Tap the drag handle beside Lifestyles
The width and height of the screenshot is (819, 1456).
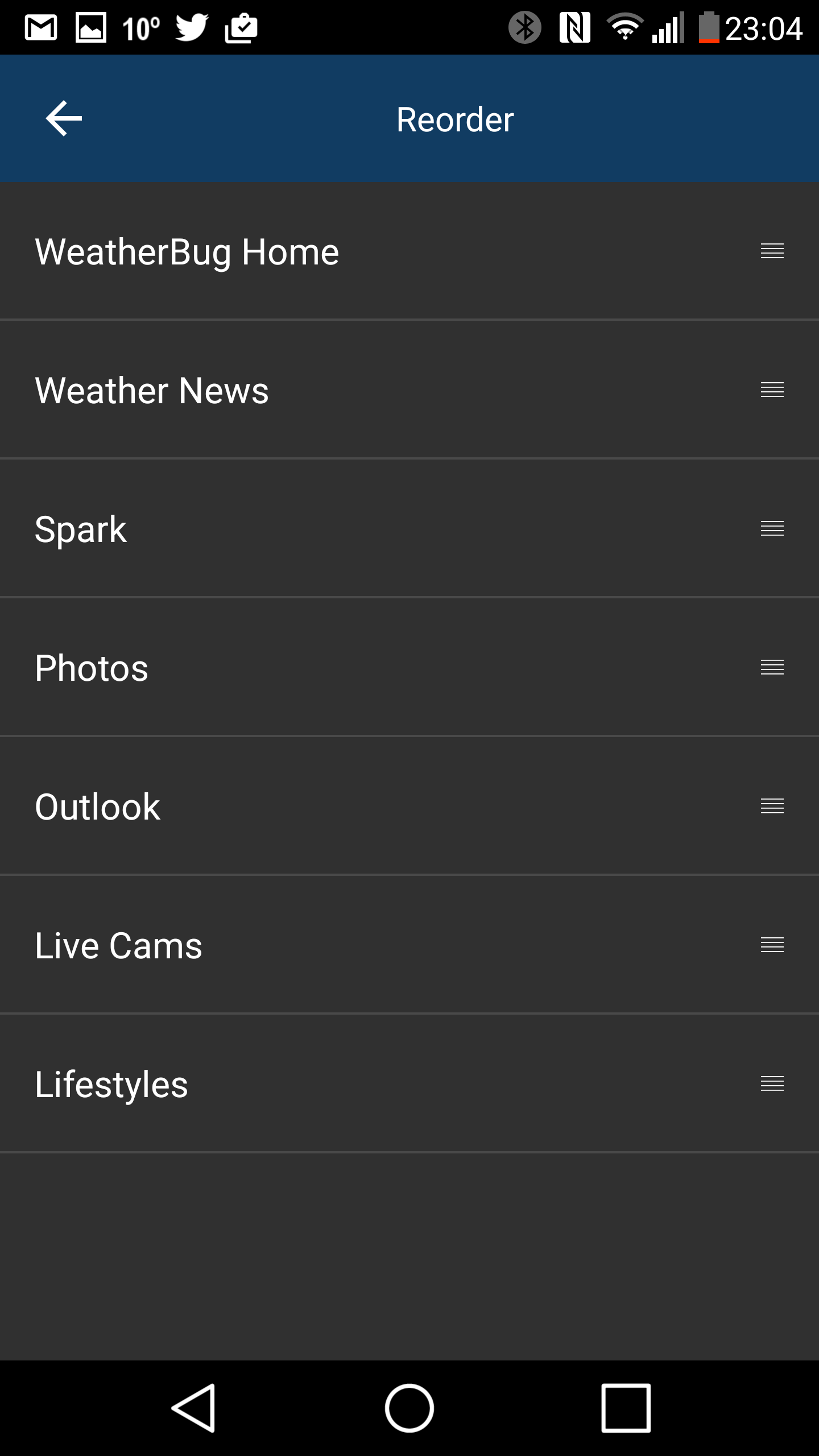pyautogui.click(x=772, y=1083)
